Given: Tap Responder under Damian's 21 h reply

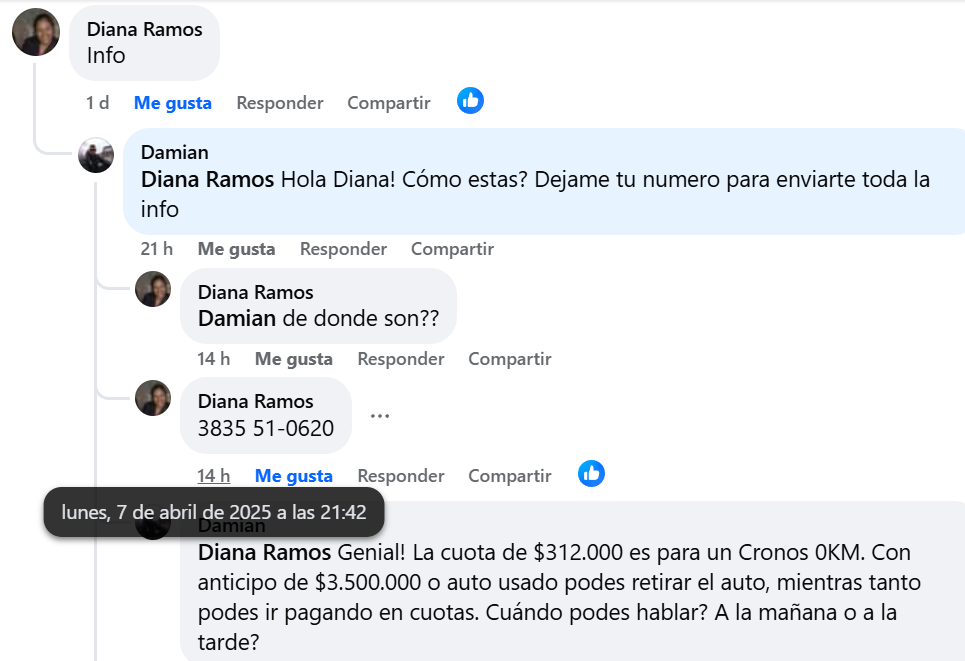Looking at the screenshot, I should point(343,249).
